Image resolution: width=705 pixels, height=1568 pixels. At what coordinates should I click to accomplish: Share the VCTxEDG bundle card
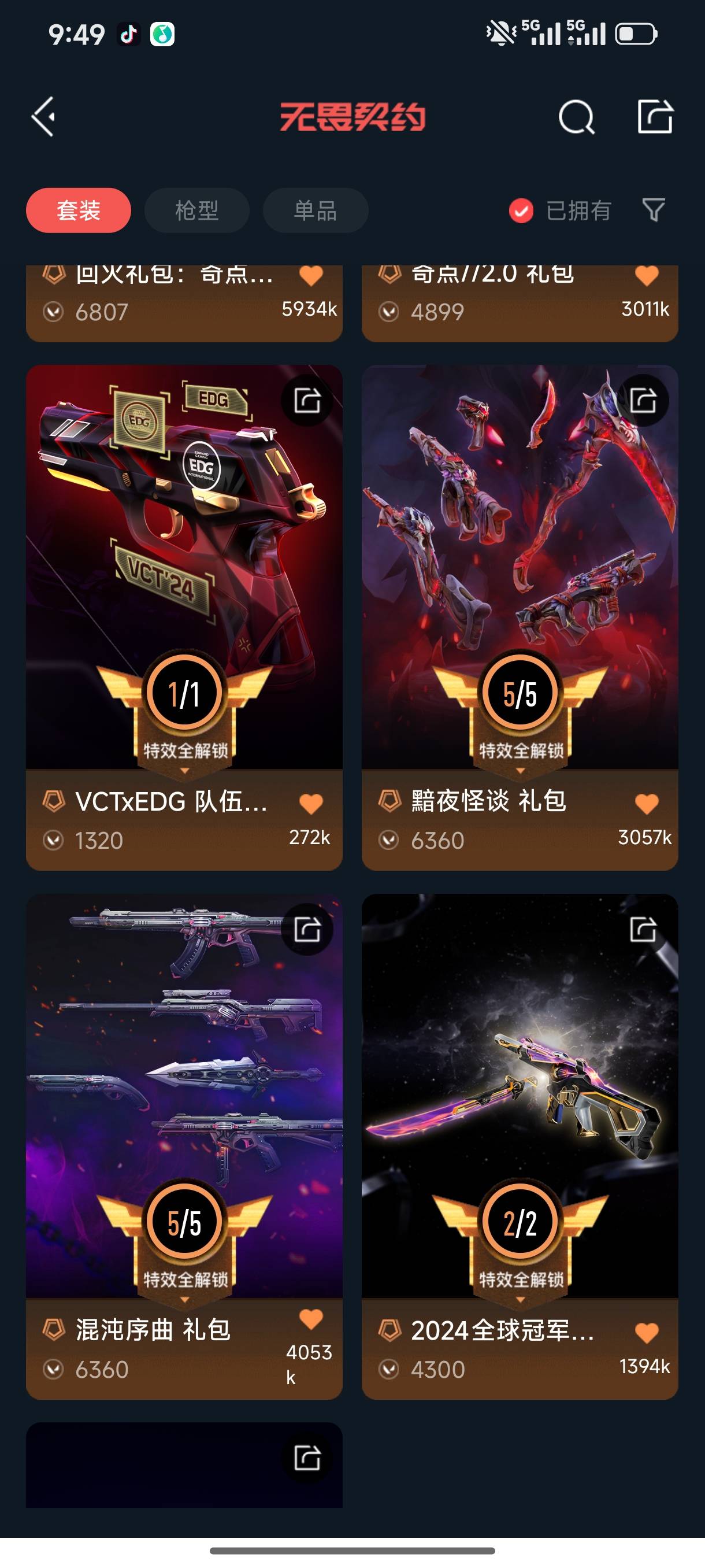coord(307,401)
